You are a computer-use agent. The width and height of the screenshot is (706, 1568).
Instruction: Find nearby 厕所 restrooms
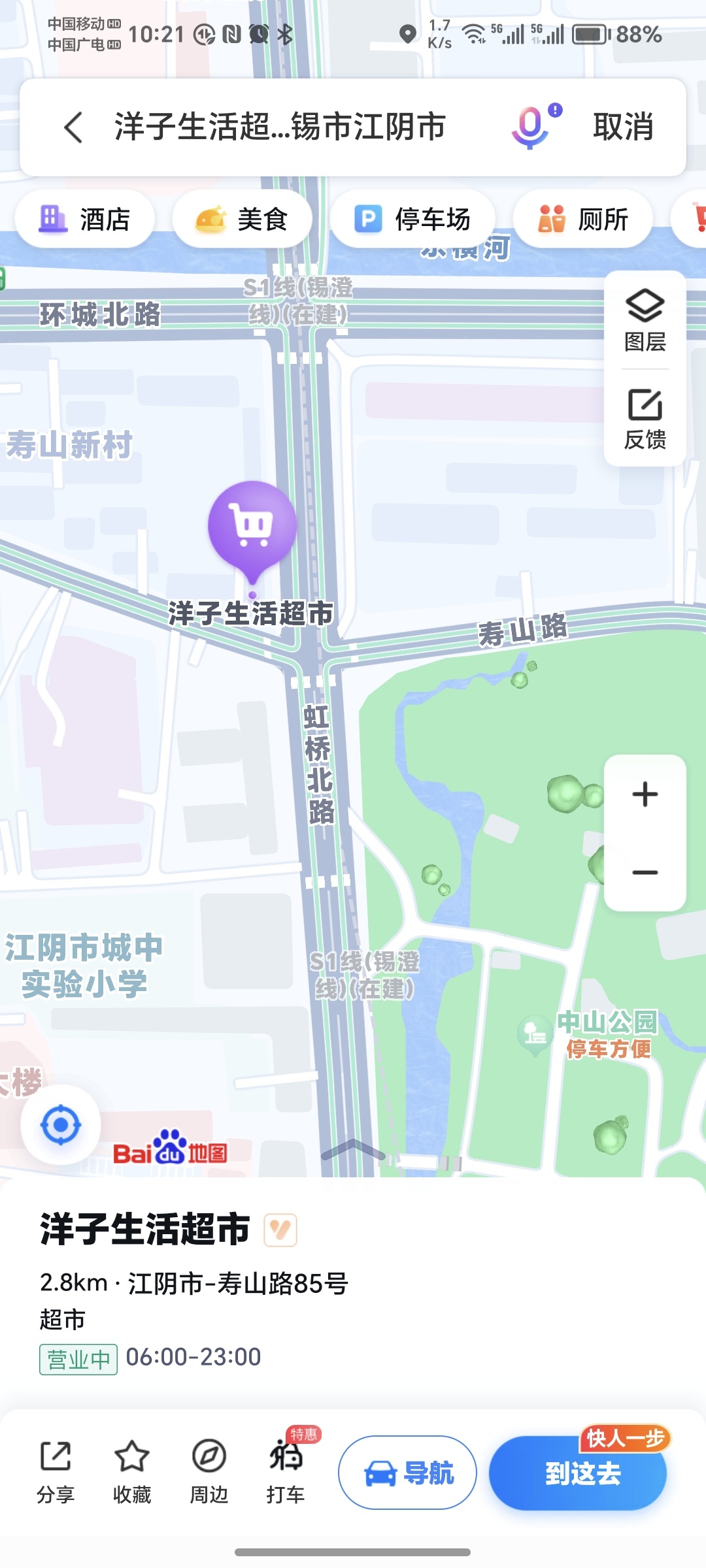[583, 220]
